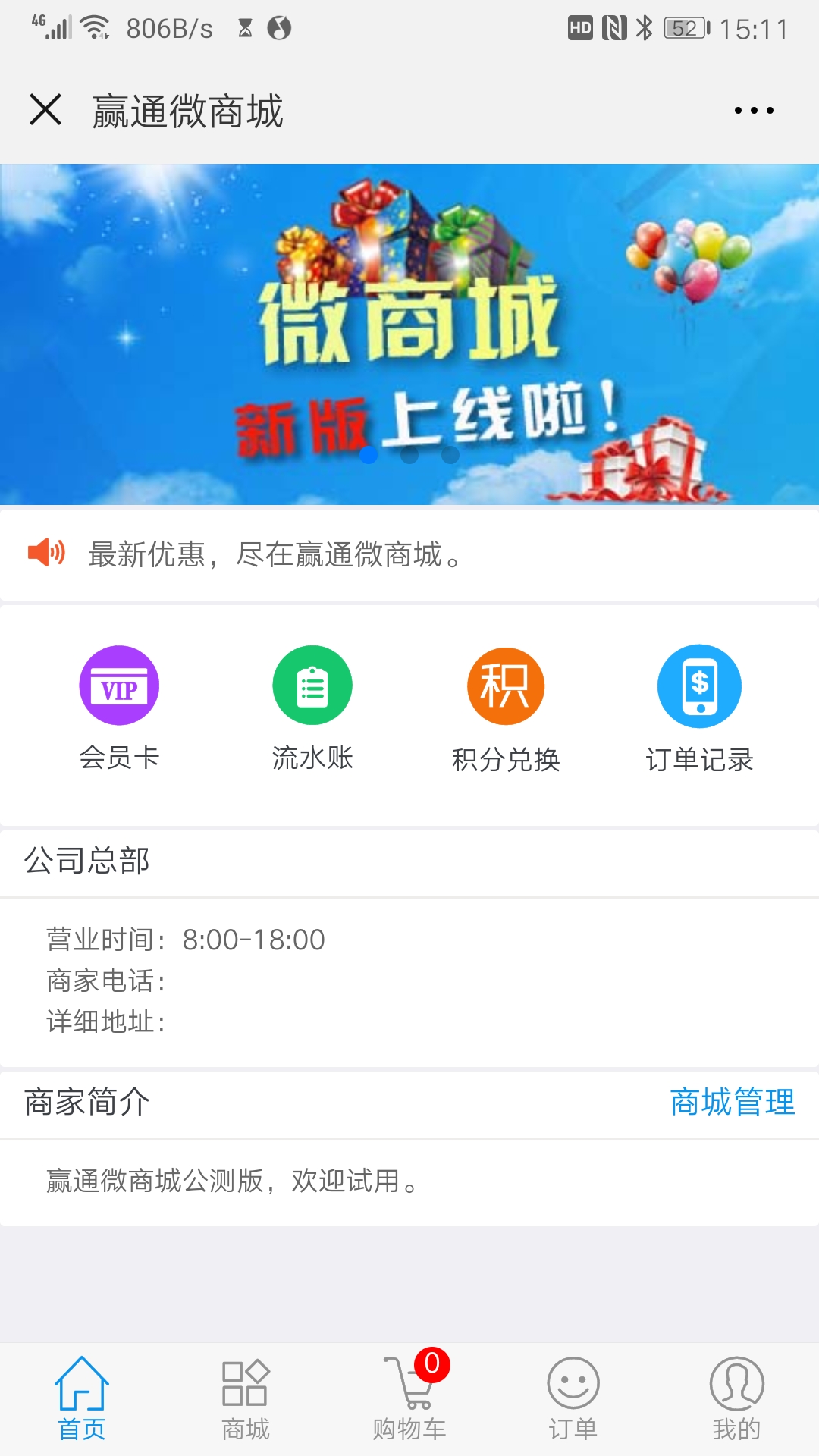Open the three-dot overflow menu
This screenshot has height=1456, width=819.
(x=753, y=111)
